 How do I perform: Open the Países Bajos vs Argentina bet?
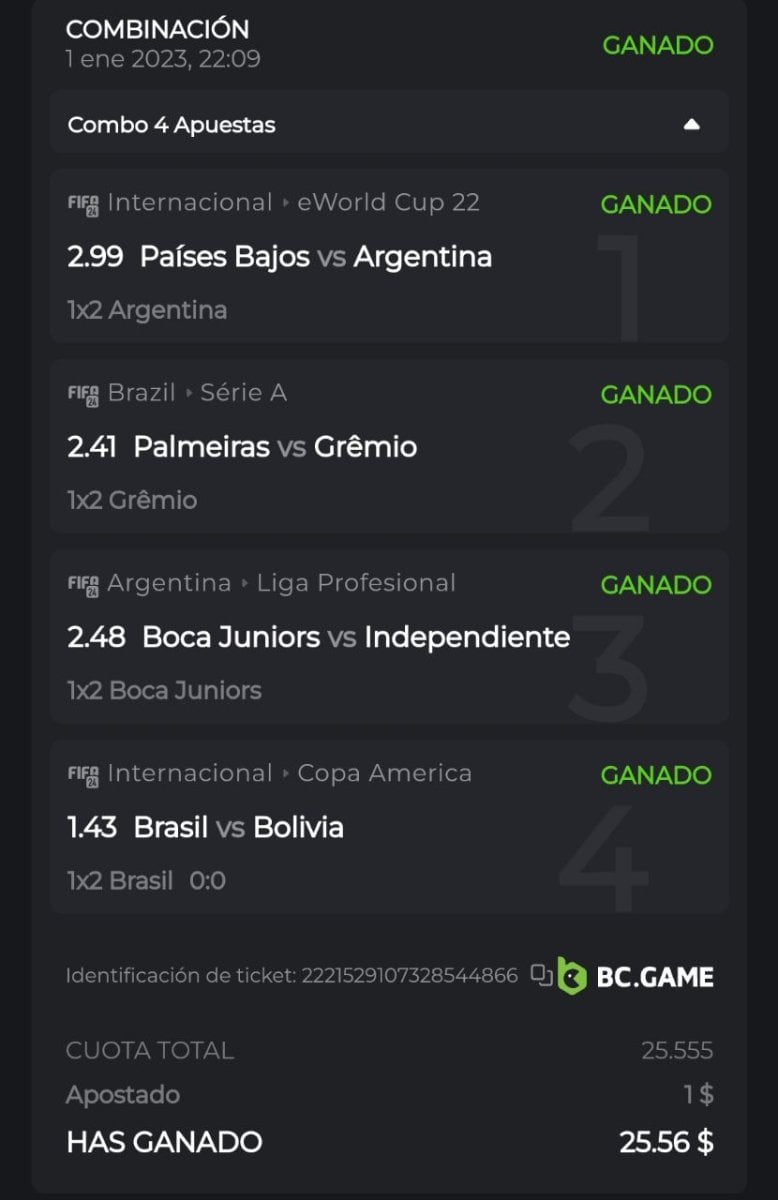click(280, 257)
